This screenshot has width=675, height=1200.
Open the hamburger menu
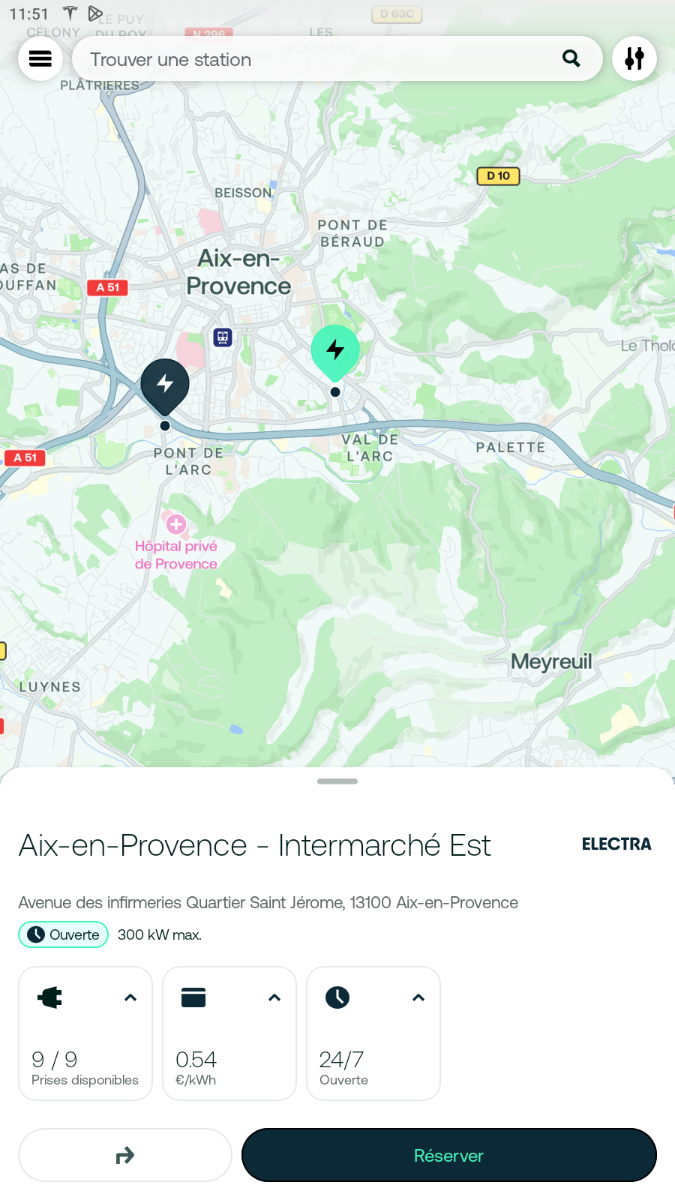pos(40,59)
